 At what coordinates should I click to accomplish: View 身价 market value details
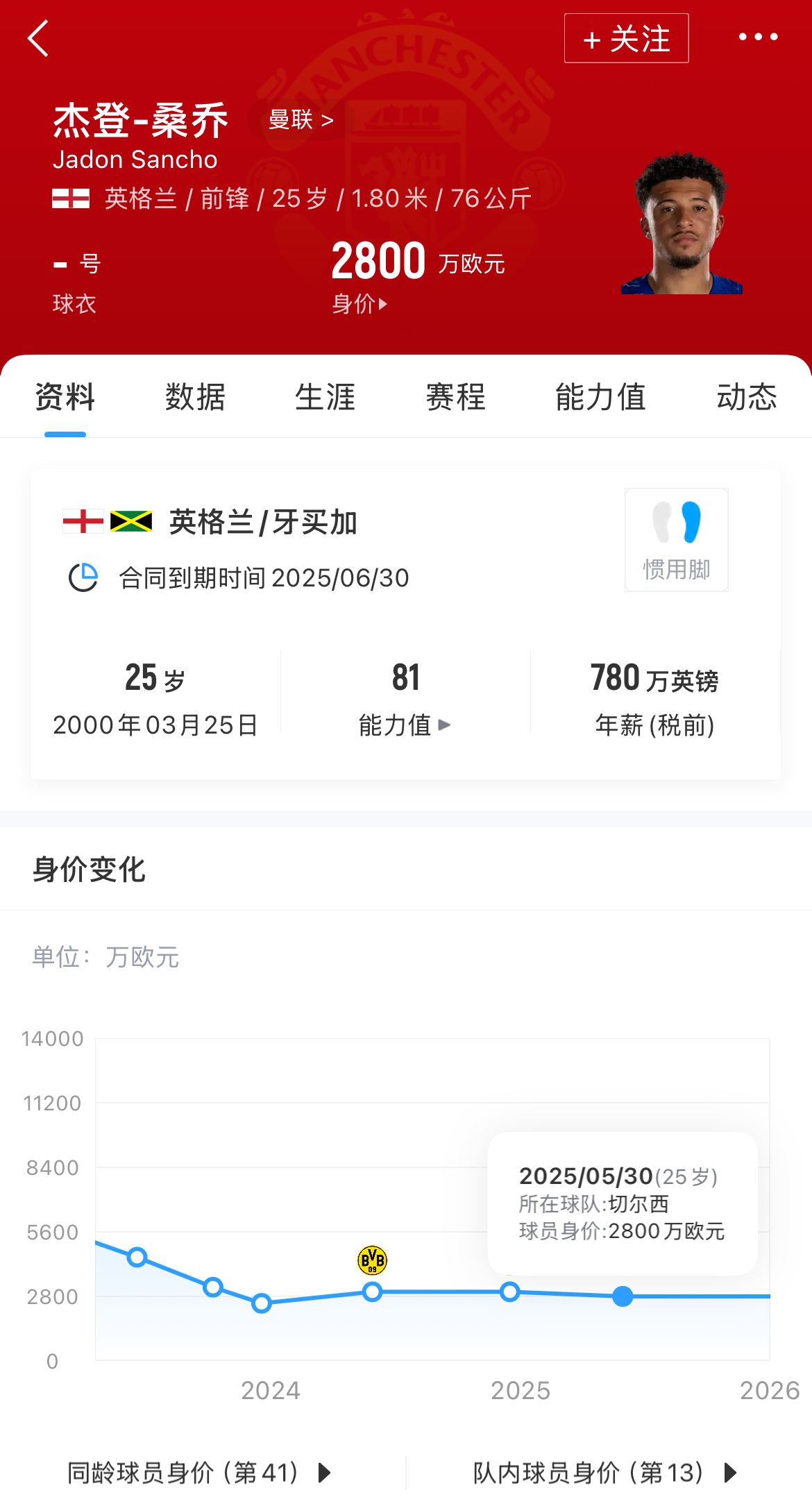(x=360, y=304)
